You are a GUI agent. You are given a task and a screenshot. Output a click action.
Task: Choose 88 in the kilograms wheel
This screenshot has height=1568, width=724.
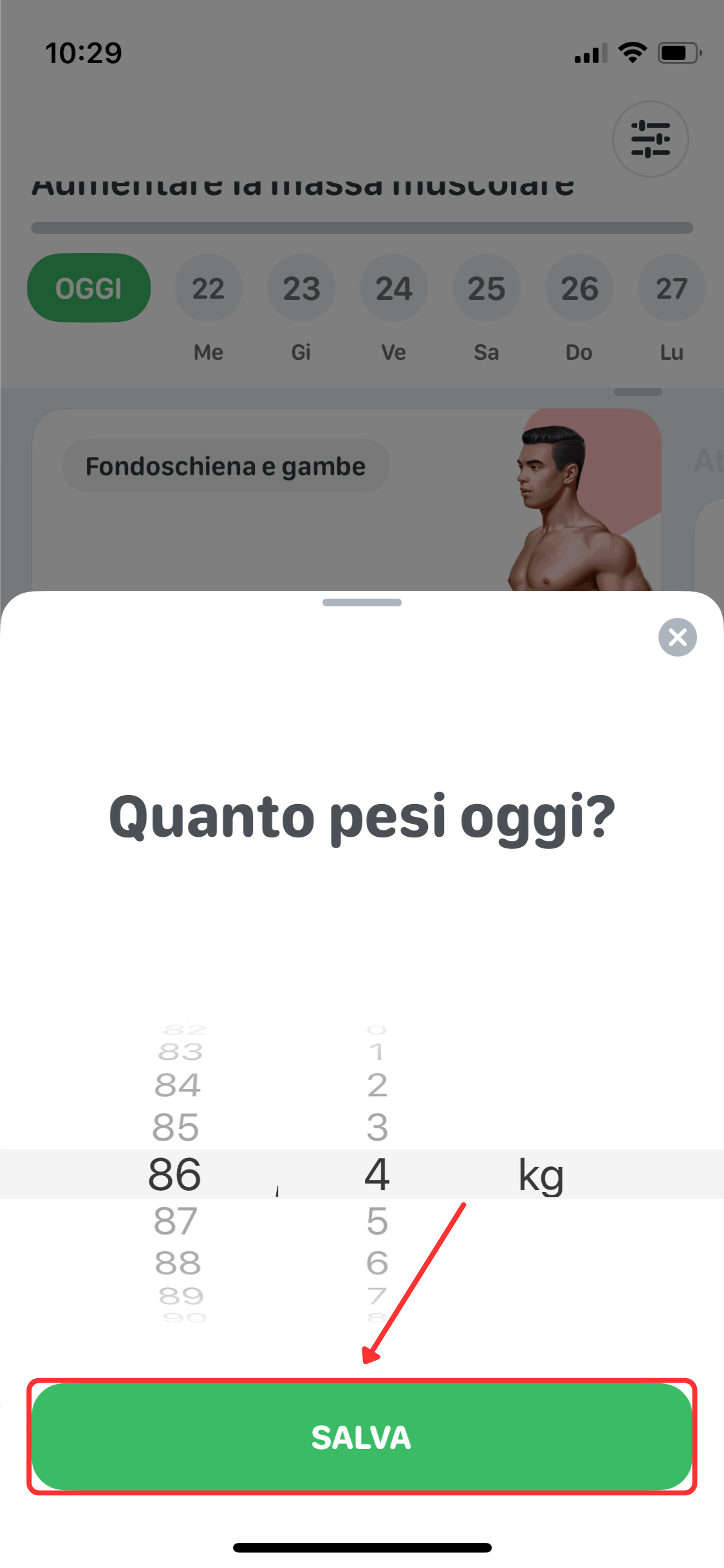[178, 1263]
